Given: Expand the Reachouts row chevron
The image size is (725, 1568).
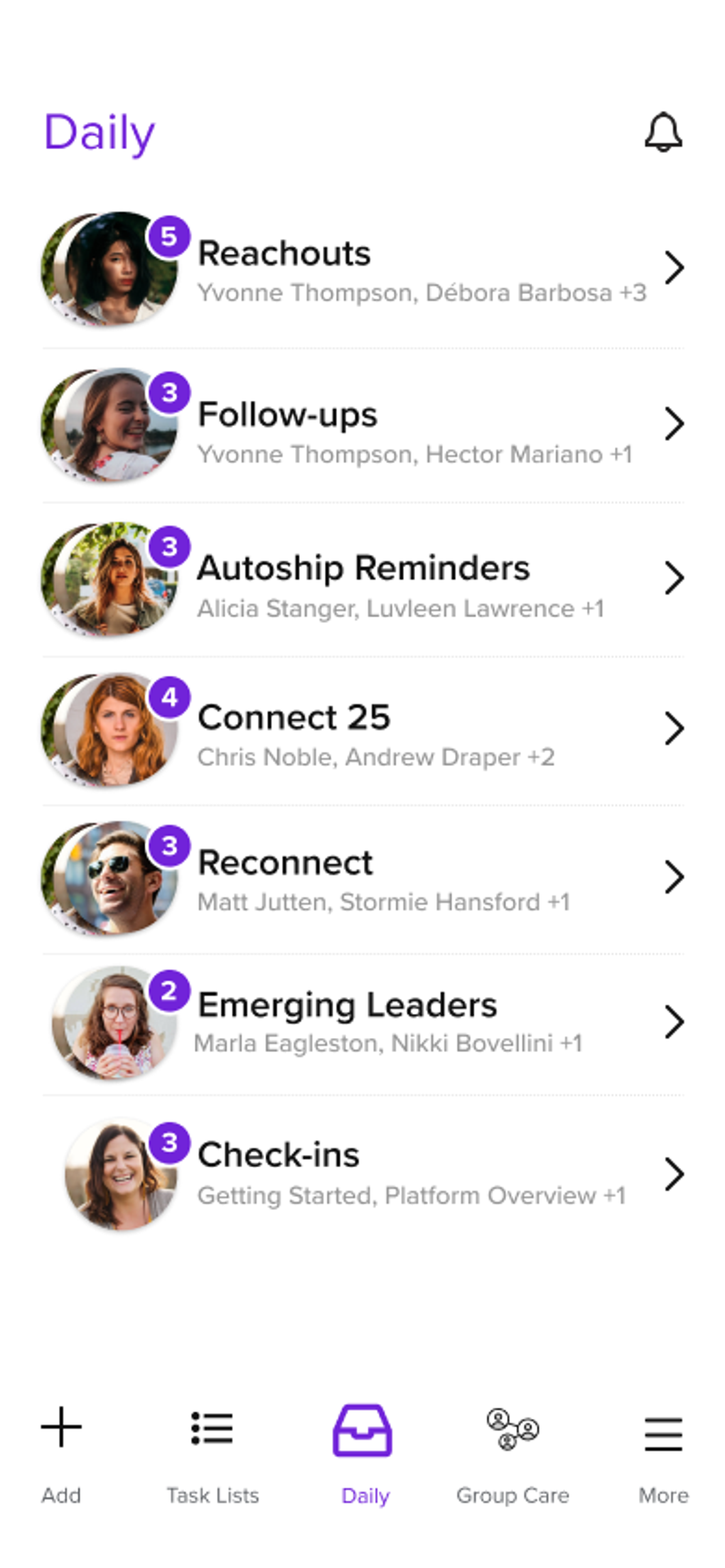Looking at the screenshot, I should click(674, 268).
